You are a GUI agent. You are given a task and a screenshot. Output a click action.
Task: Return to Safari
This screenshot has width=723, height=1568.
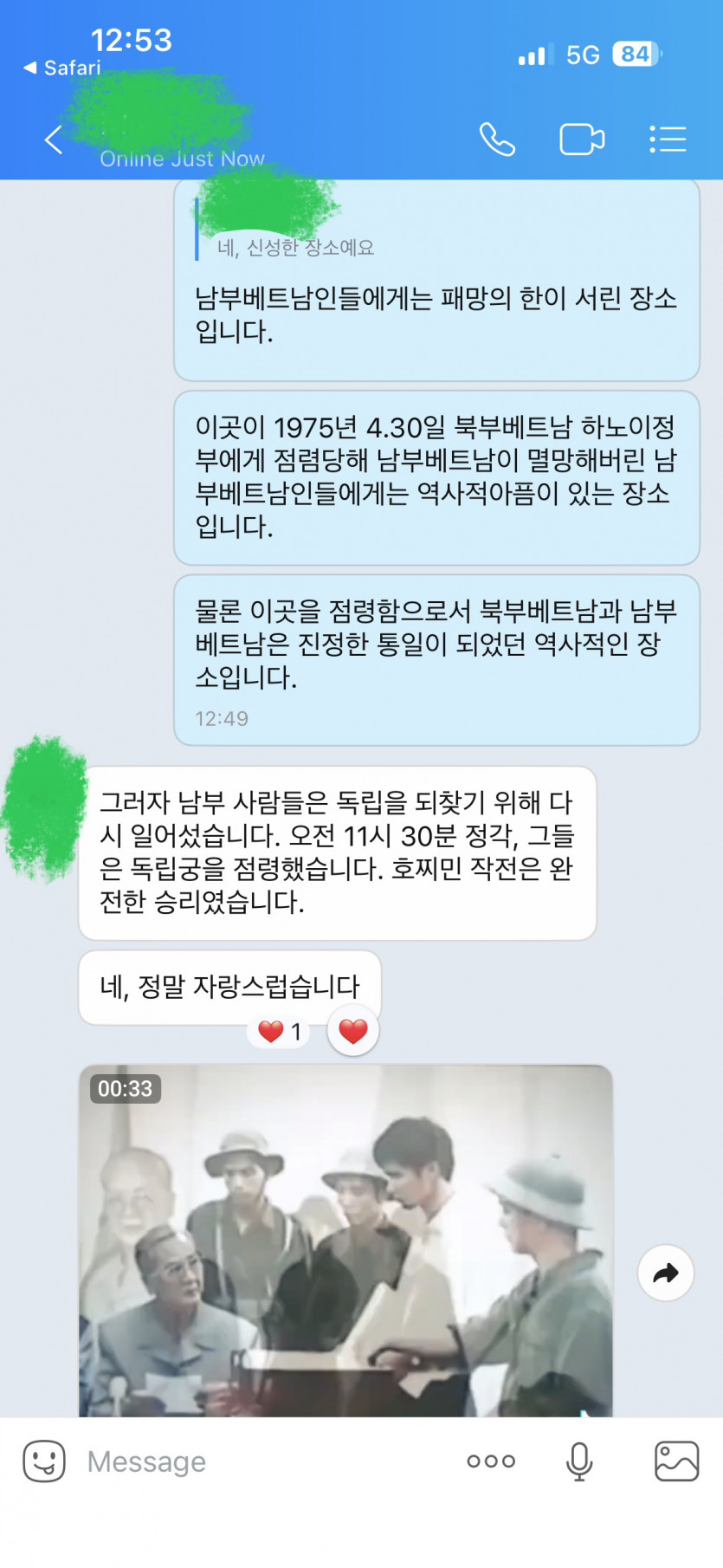[x=62, y=68]
